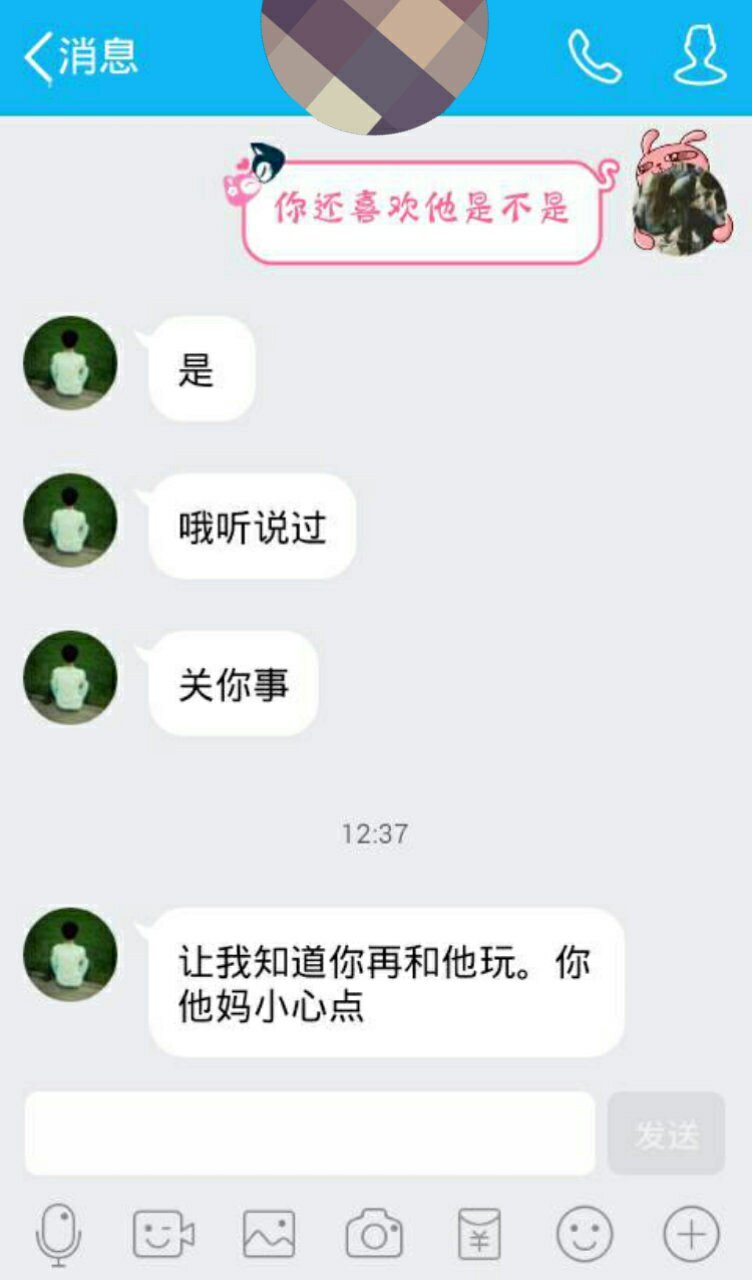The image size is (752, 1280).
Task: Open the camera to take a photo
Action: [x=374, y=1234]
